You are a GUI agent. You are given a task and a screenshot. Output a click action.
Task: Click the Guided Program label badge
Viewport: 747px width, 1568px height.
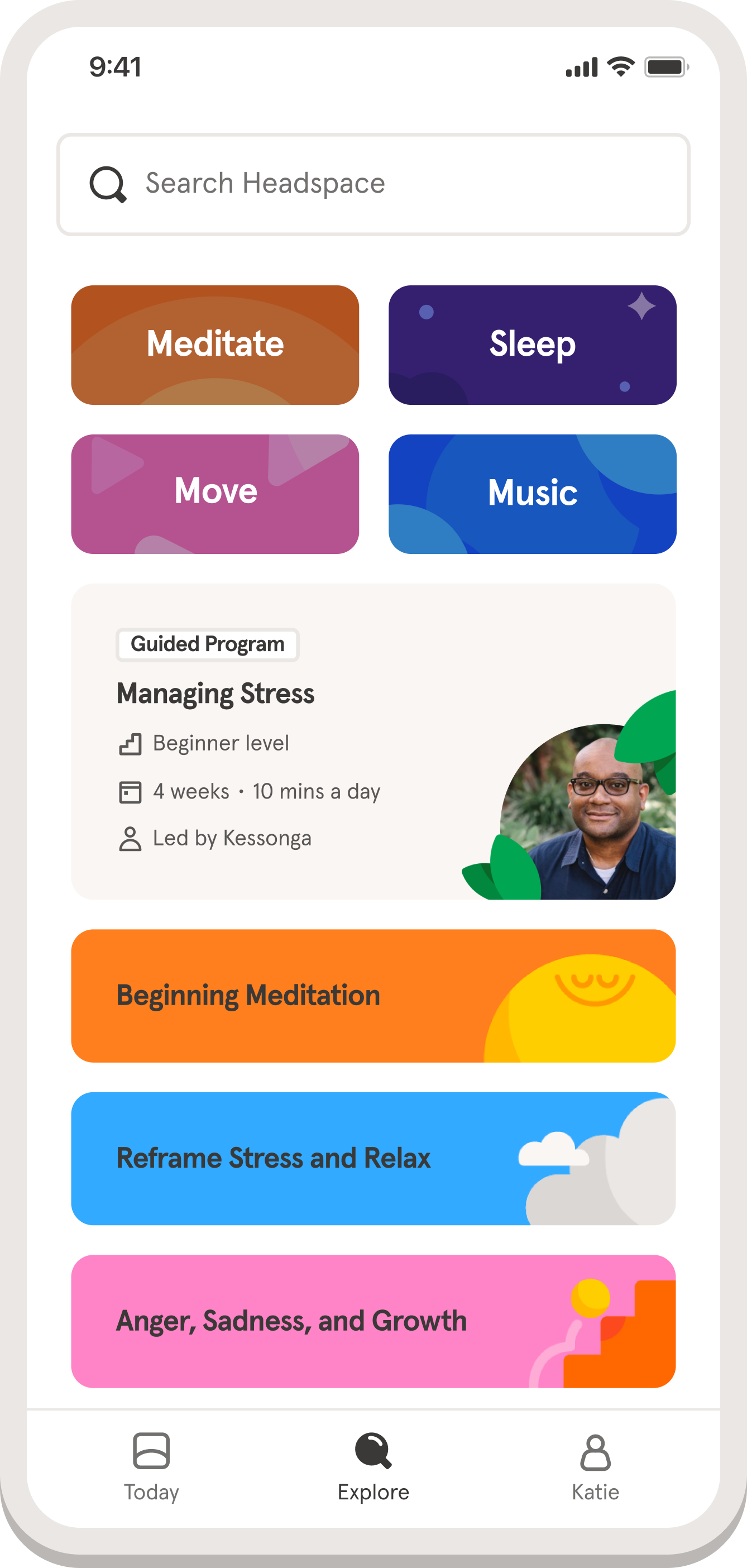point(207,643)
